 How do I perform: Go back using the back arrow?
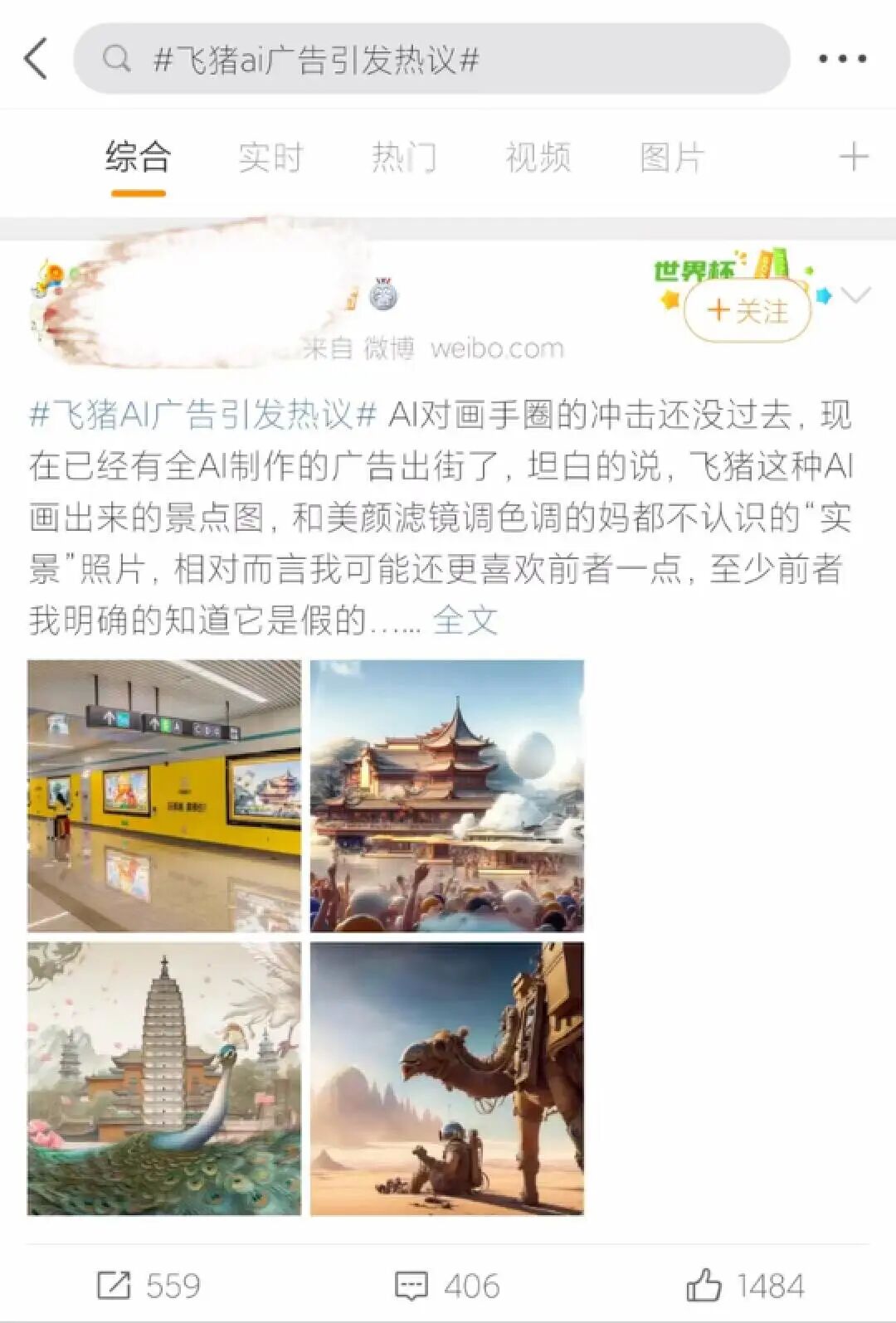pyautogui.click(x=36, y=59)
